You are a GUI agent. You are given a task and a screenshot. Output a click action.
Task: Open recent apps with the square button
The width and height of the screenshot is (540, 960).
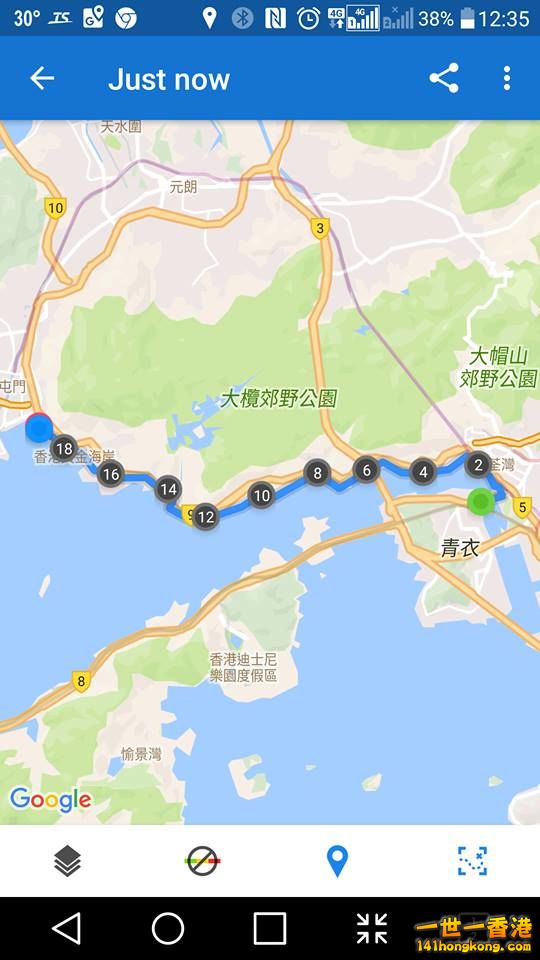(x=270, y=928)
